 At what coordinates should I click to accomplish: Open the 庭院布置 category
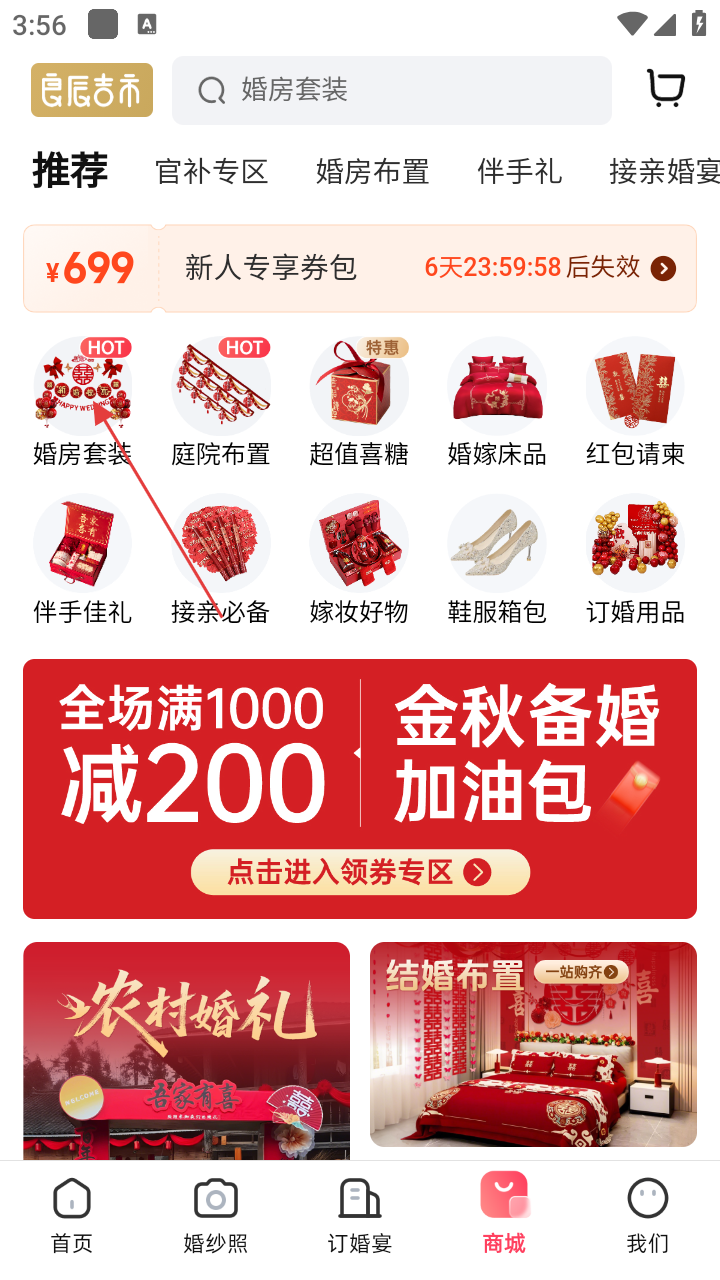coord(221,400)
